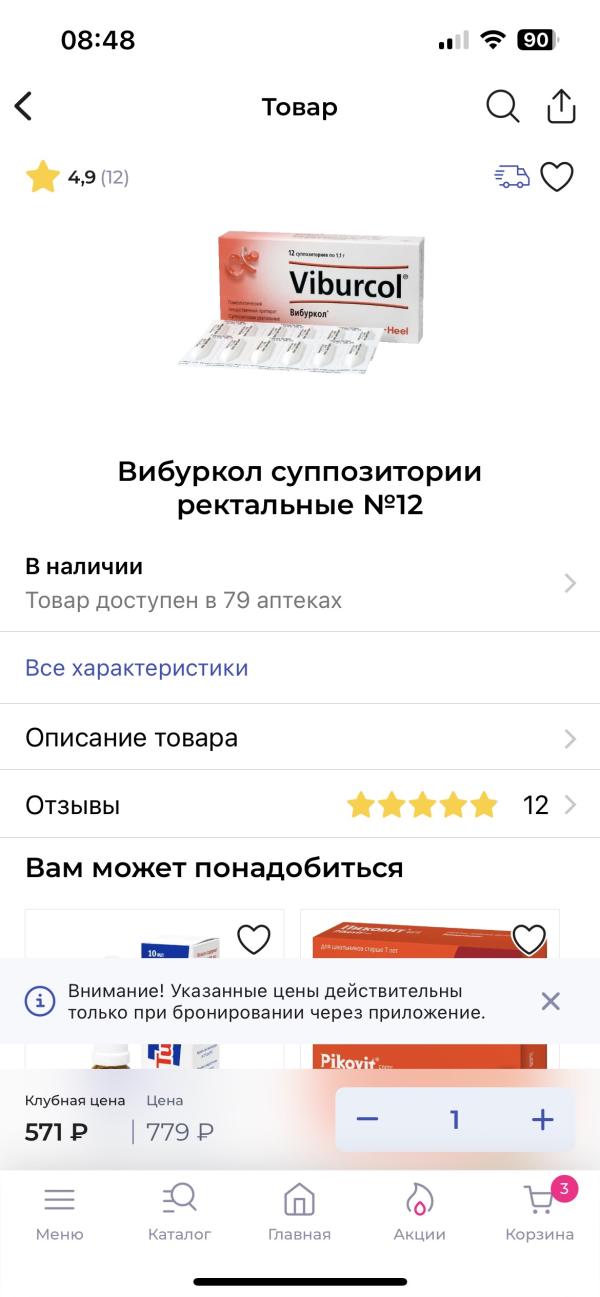Go to the Главная tab
Viewport: 600px width, 1297px height.
click(x=299, y=1212)
